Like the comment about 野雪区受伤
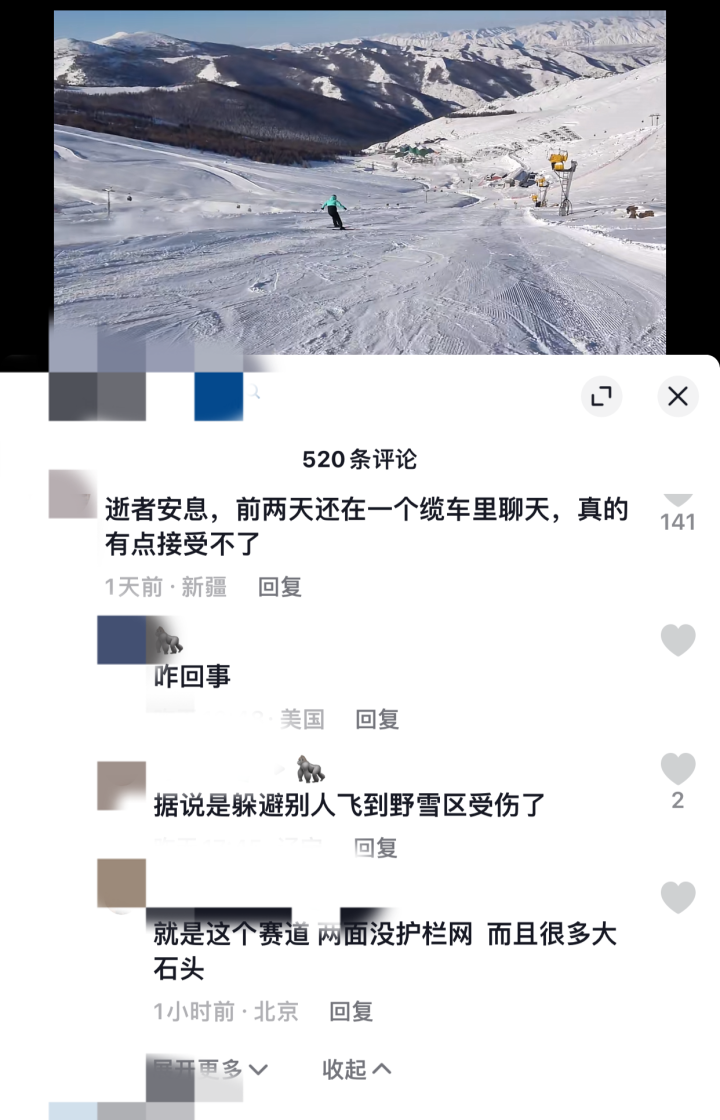The image size is (720, 1120). point(678,769)
